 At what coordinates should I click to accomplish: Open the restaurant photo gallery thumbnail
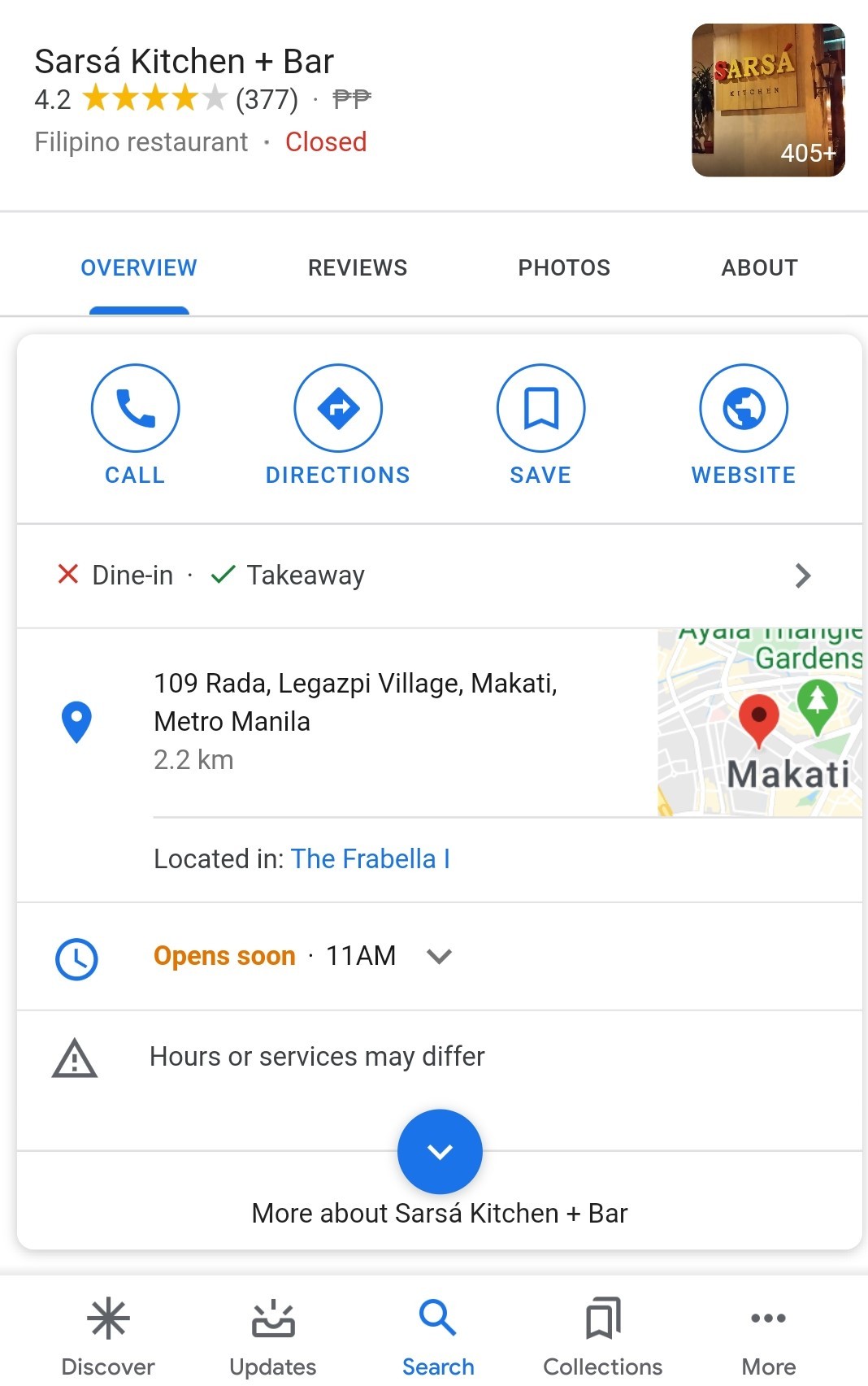768,100
